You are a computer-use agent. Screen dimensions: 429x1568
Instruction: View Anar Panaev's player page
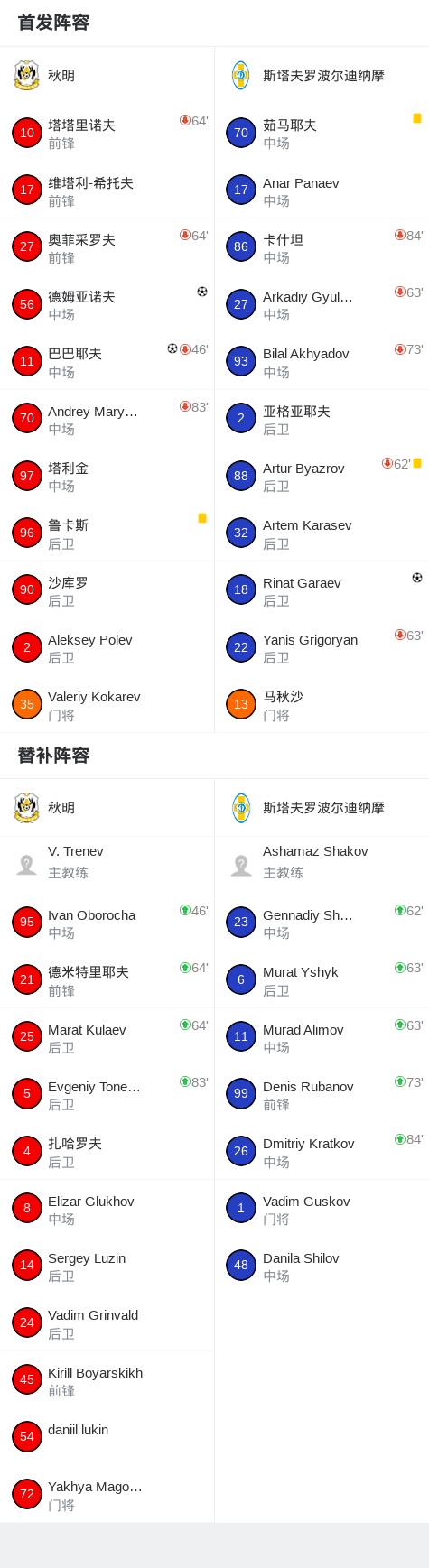[322, 190]
